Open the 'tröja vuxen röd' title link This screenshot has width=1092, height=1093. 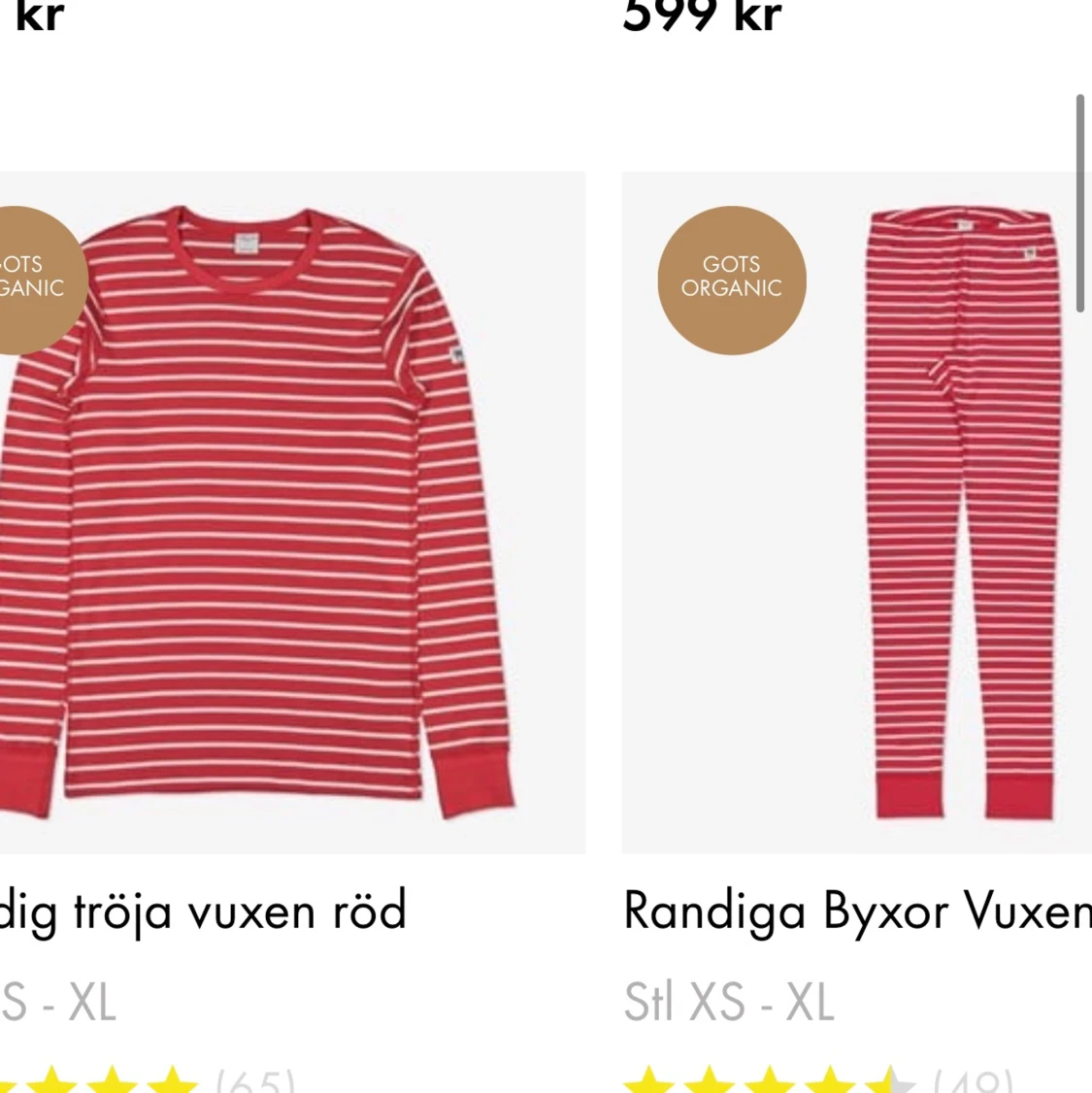click(x=204, y=912)
